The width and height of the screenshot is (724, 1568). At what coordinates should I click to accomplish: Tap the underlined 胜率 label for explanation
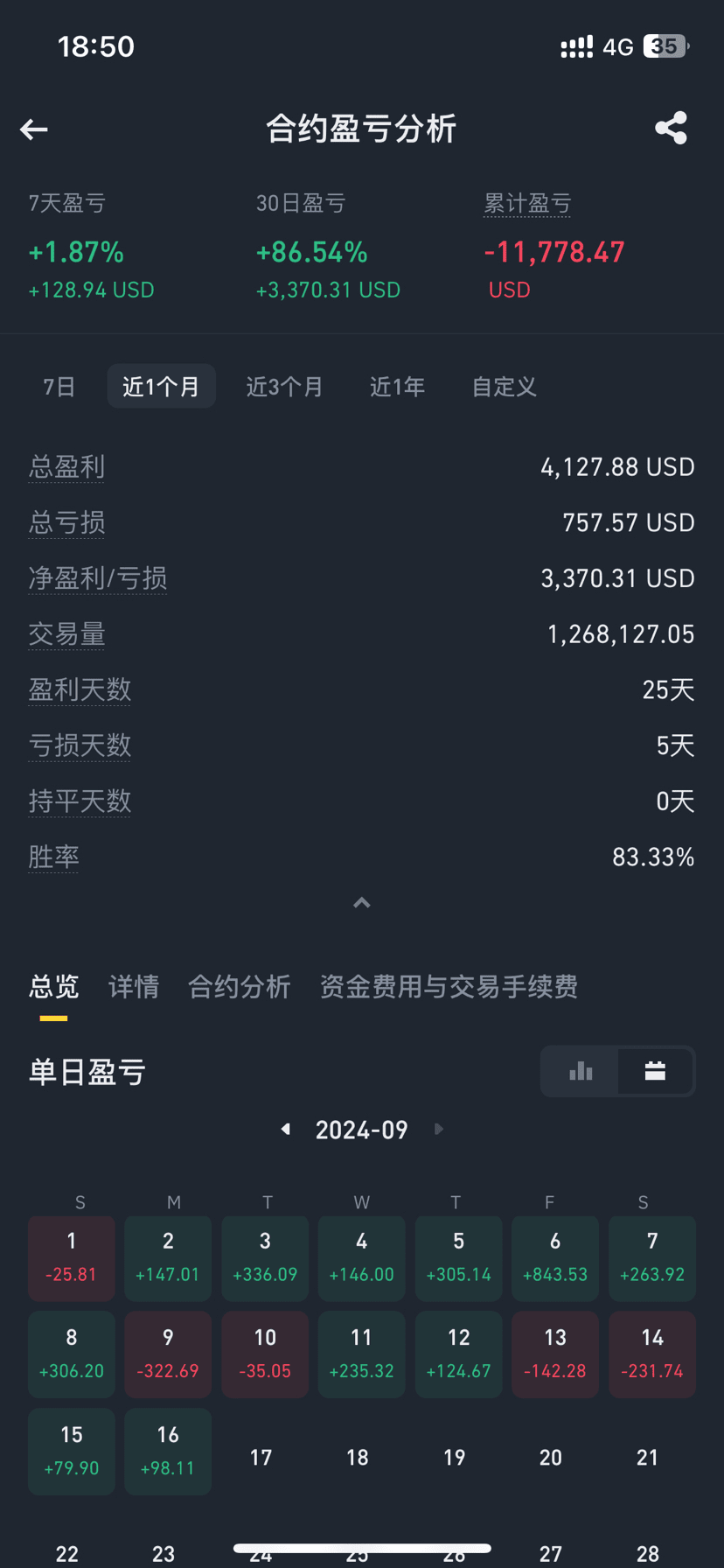coord(53,857)
